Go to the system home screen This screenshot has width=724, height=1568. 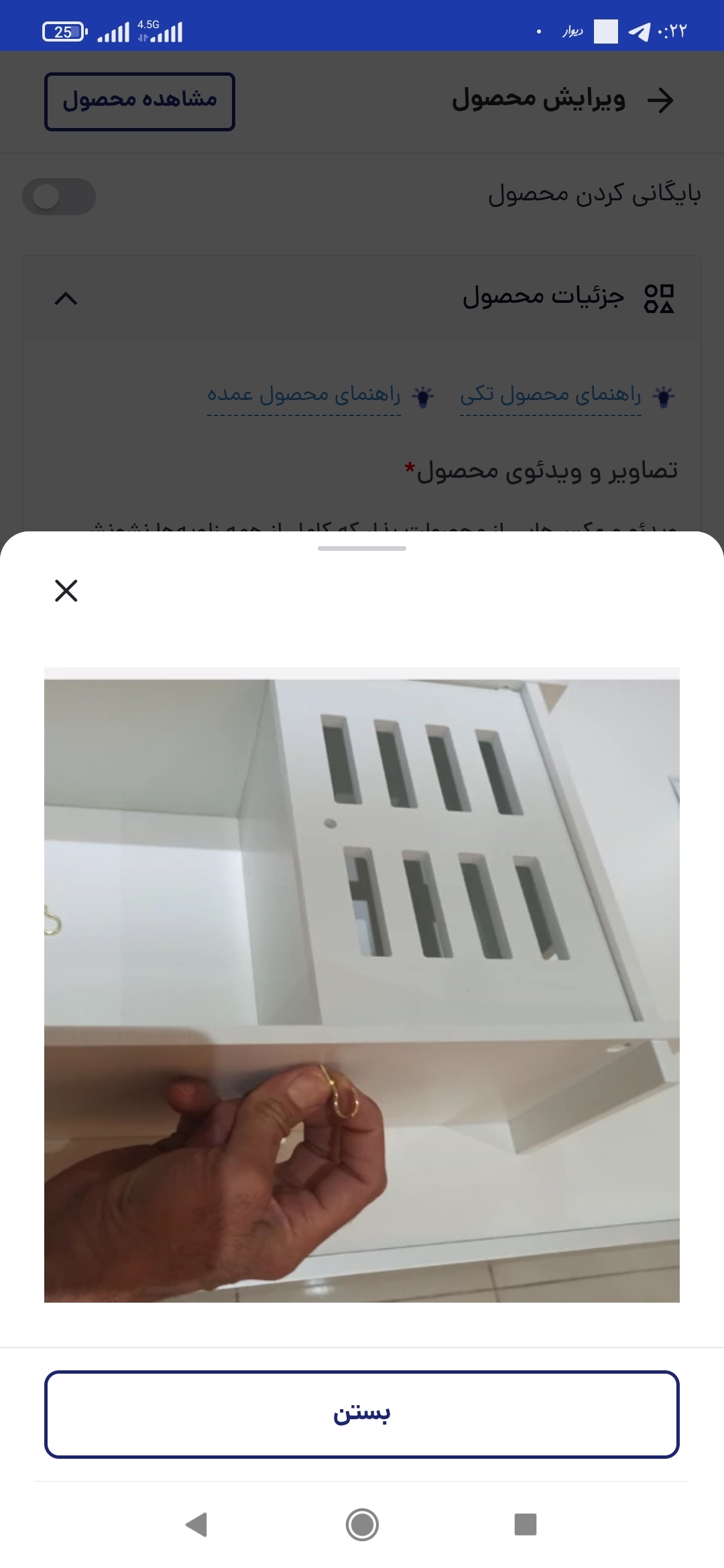(362, 1524)
